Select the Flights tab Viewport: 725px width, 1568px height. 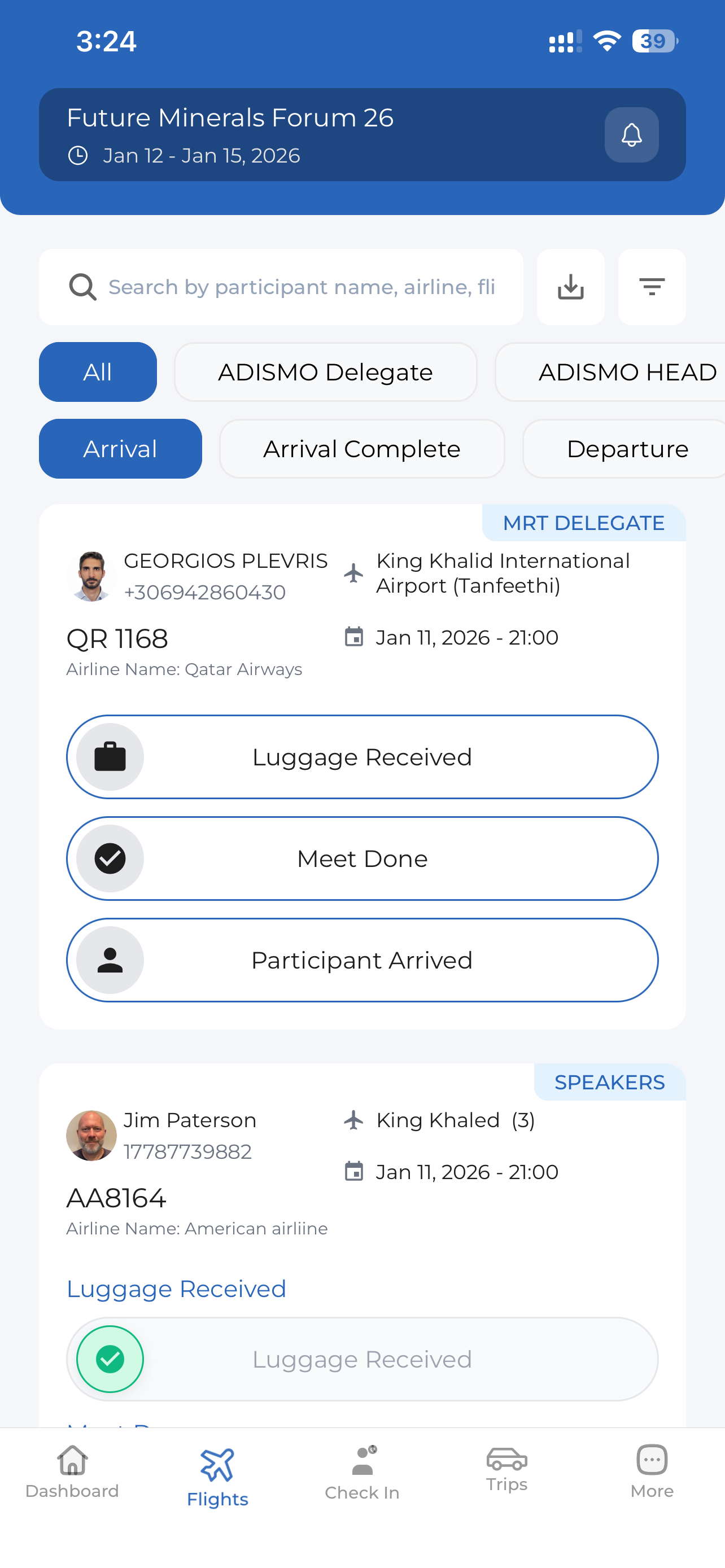point(217,1476)
